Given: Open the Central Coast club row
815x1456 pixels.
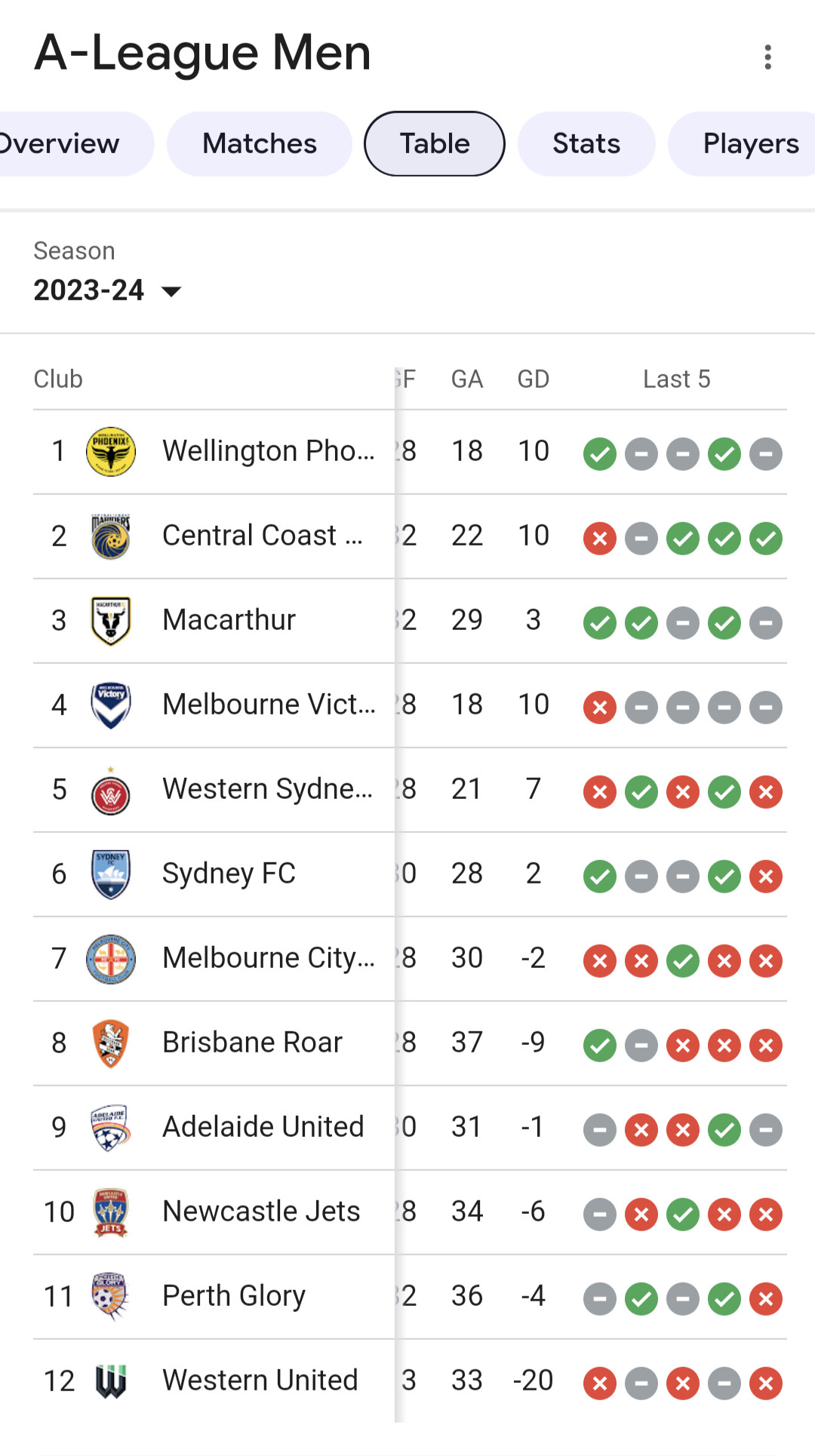Looking at the screenshot, I should pyautogui.click(x=410, y=537).
